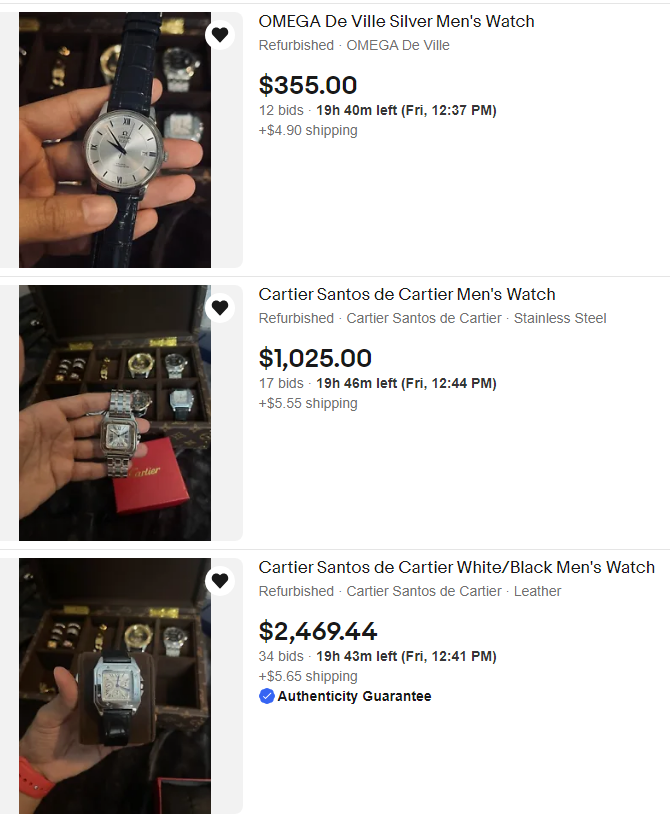Toggle watchlist heart on $1,025.00 Cartier Santos listing
This screenshot has height=814, width=670.
point(220,308)
